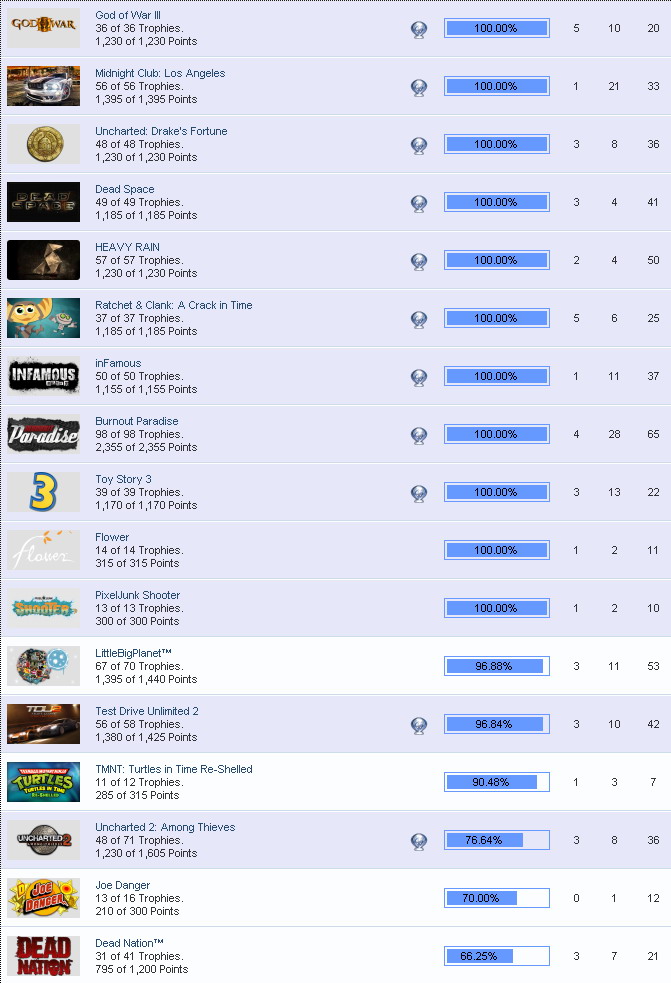View Uncharted 2: Among Thieves trophies
Screen dimensions: 671x983
pos(165,827)
